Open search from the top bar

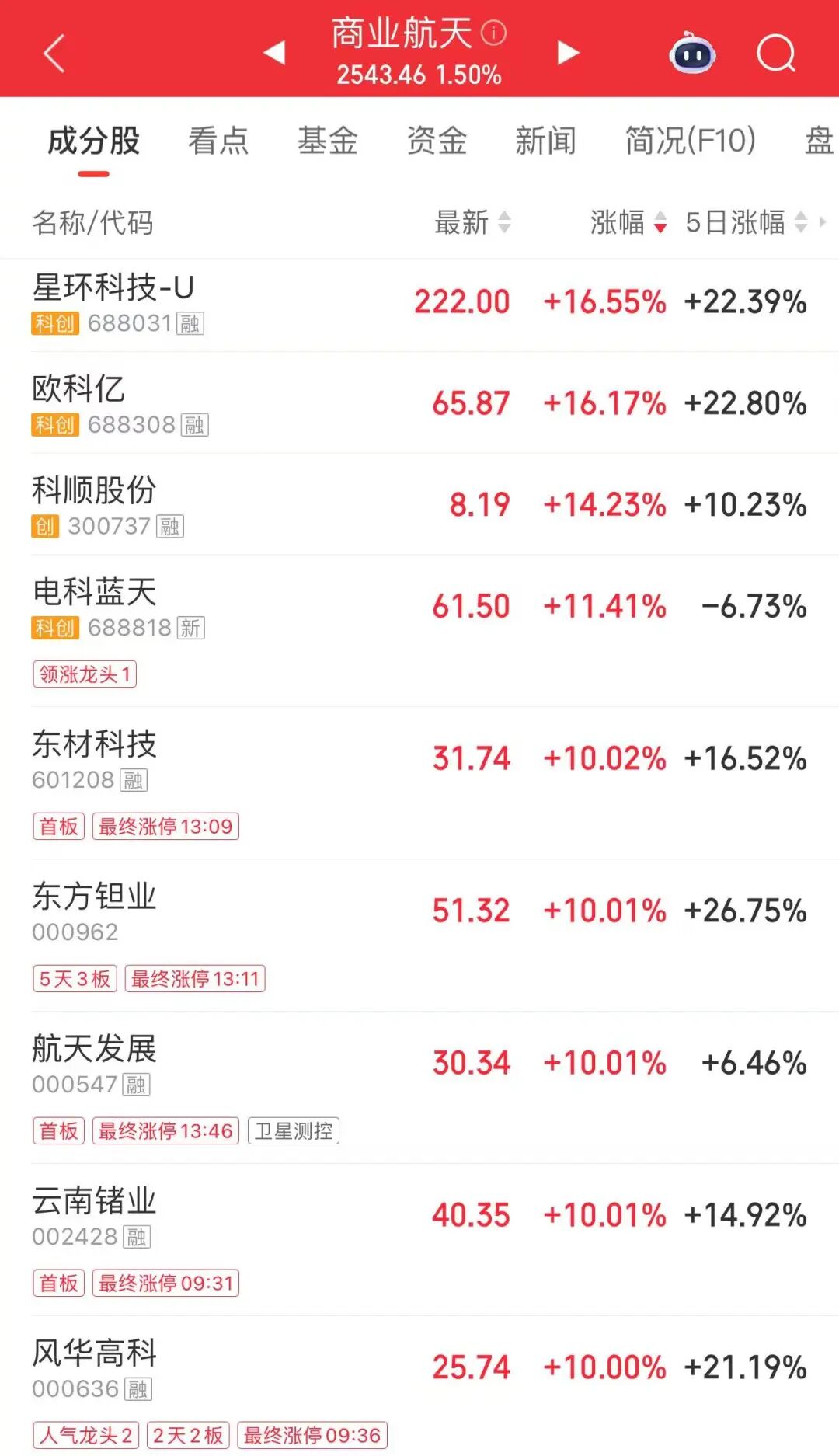pyautogui.click(x=775, y=51)
